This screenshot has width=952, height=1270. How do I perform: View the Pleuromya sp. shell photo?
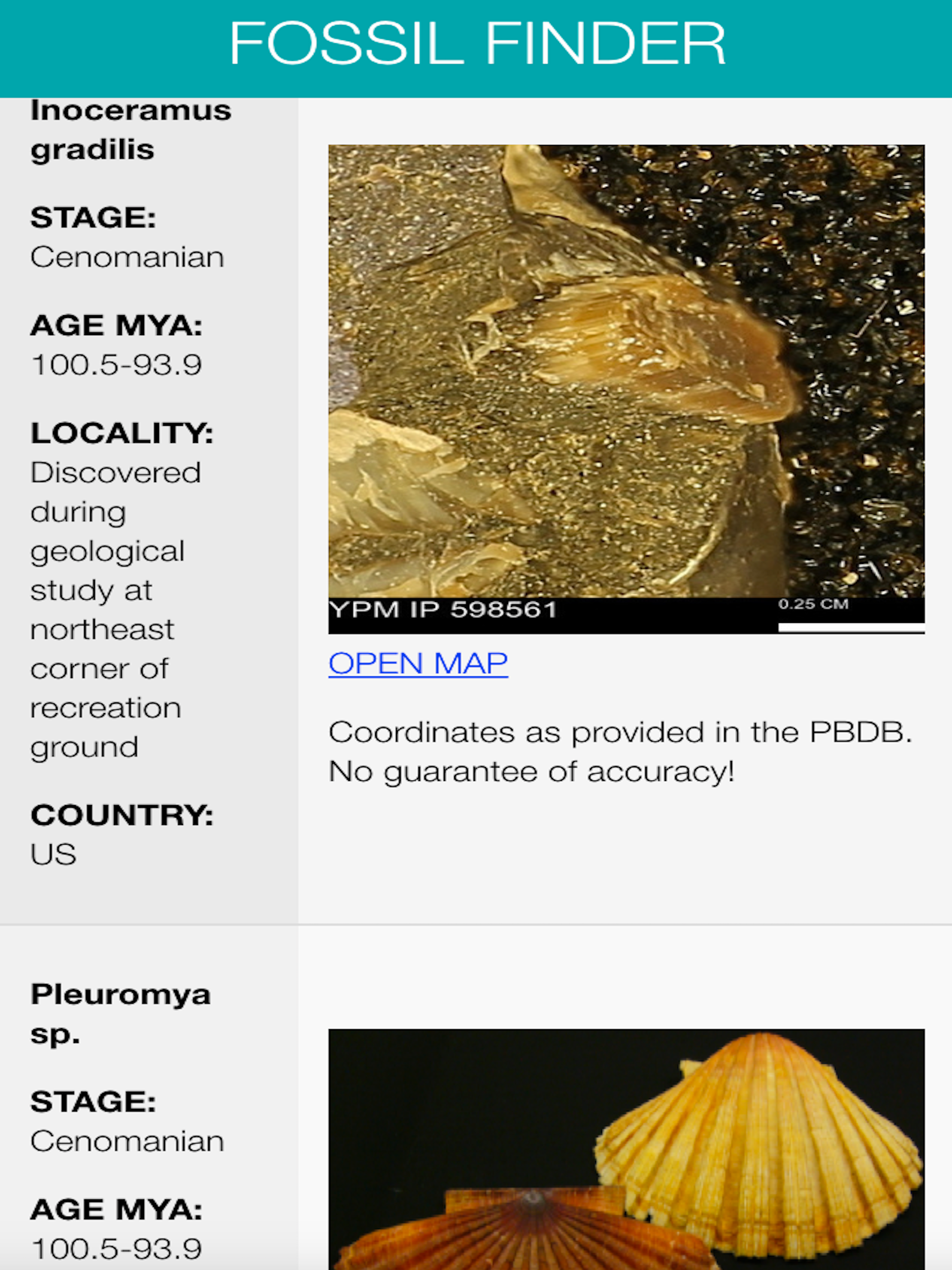point(626,1148)
